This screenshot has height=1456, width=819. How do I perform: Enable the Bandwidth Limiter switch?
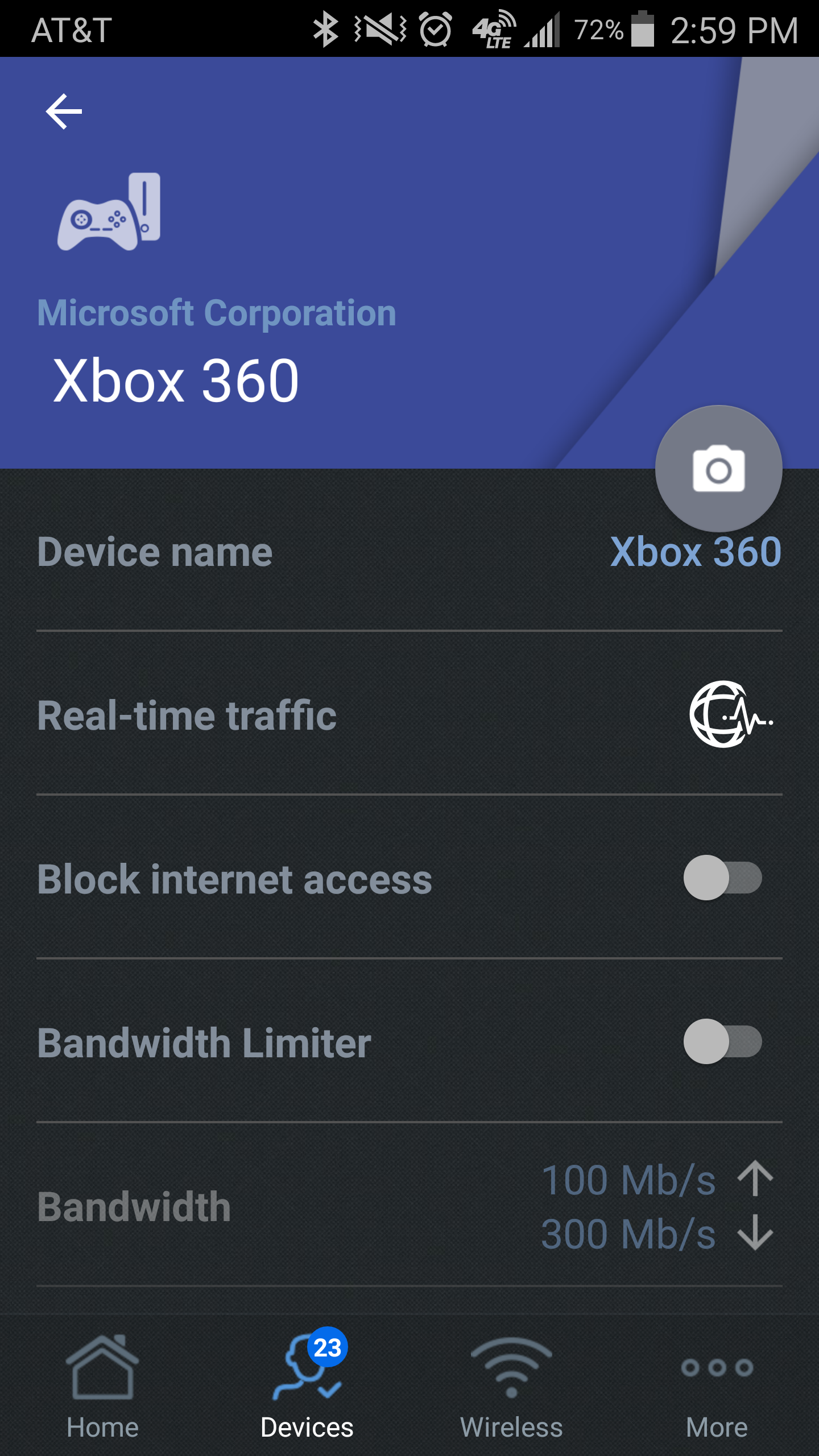[723, 1041]
